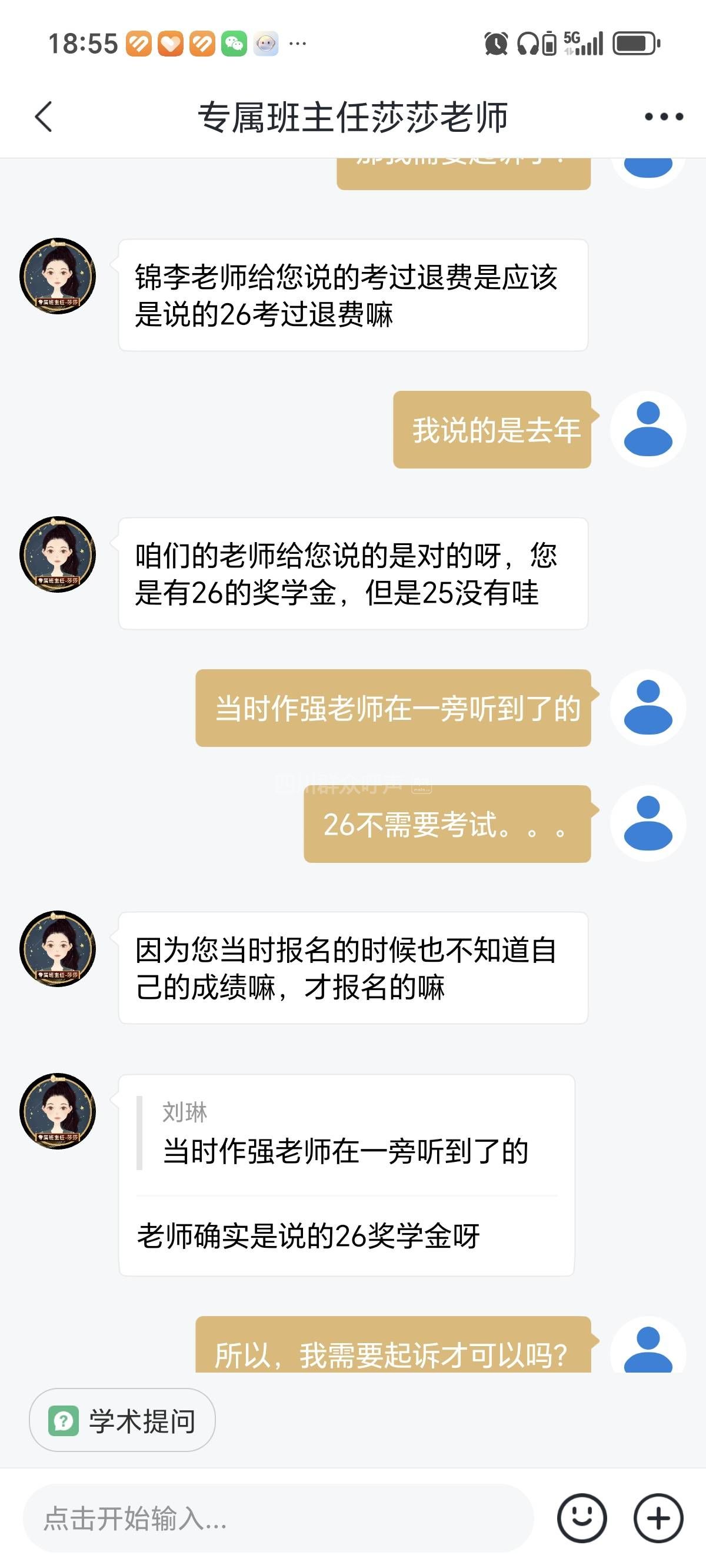Focus the 点击开始输入 message field

tap(278, 1518)
